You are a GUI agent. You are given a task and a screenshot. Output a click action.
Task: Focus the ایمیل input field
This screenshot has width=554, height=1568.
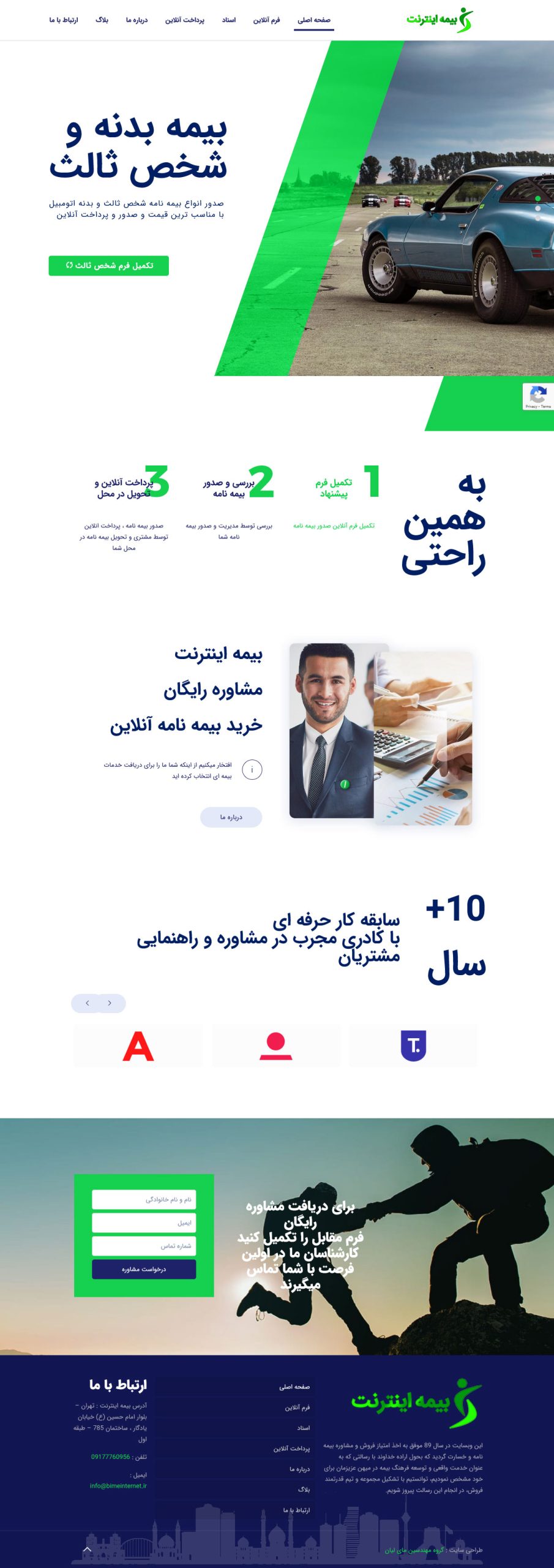point(144,1223)
